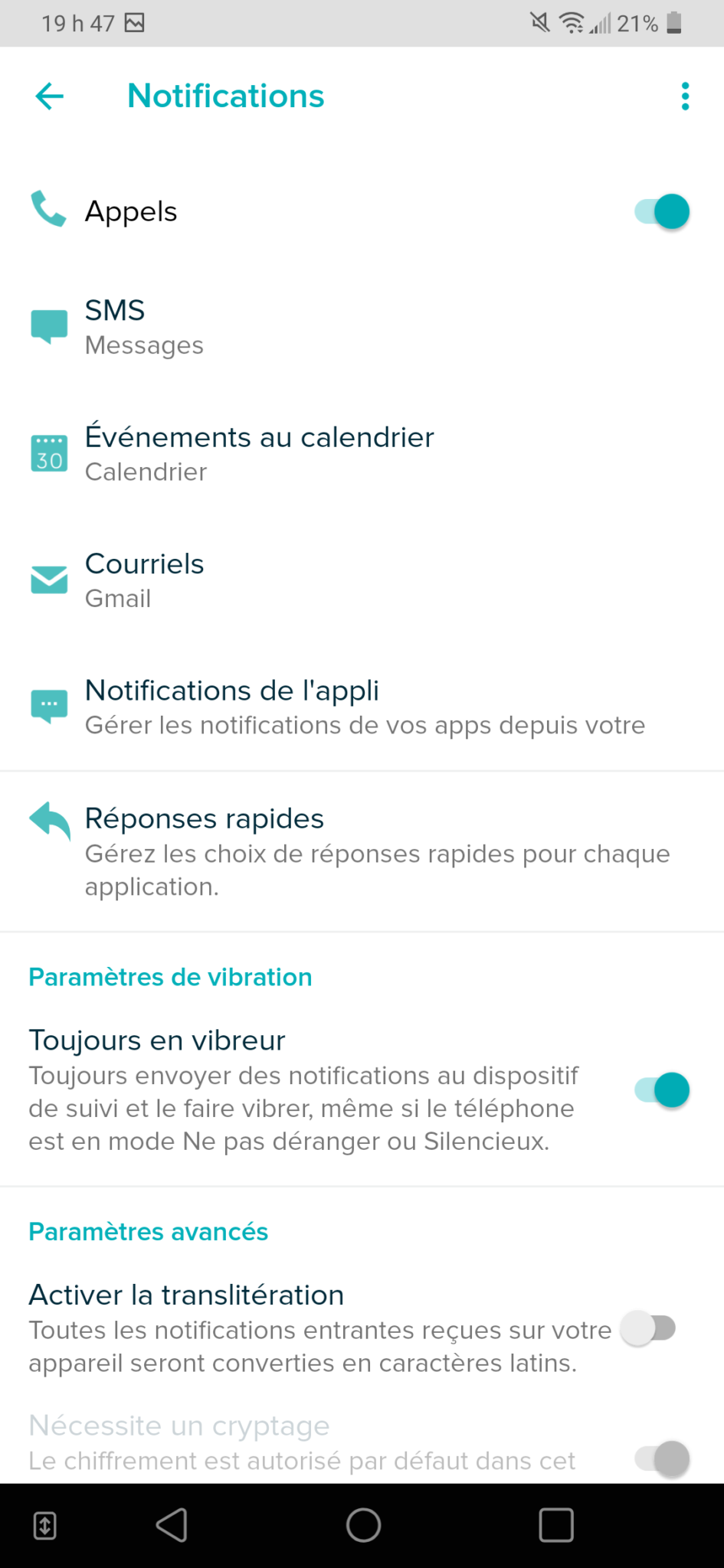
Task: Turn off Toujours en vibreur switch
Action: pyautogui.click(x=662, y=1089)
